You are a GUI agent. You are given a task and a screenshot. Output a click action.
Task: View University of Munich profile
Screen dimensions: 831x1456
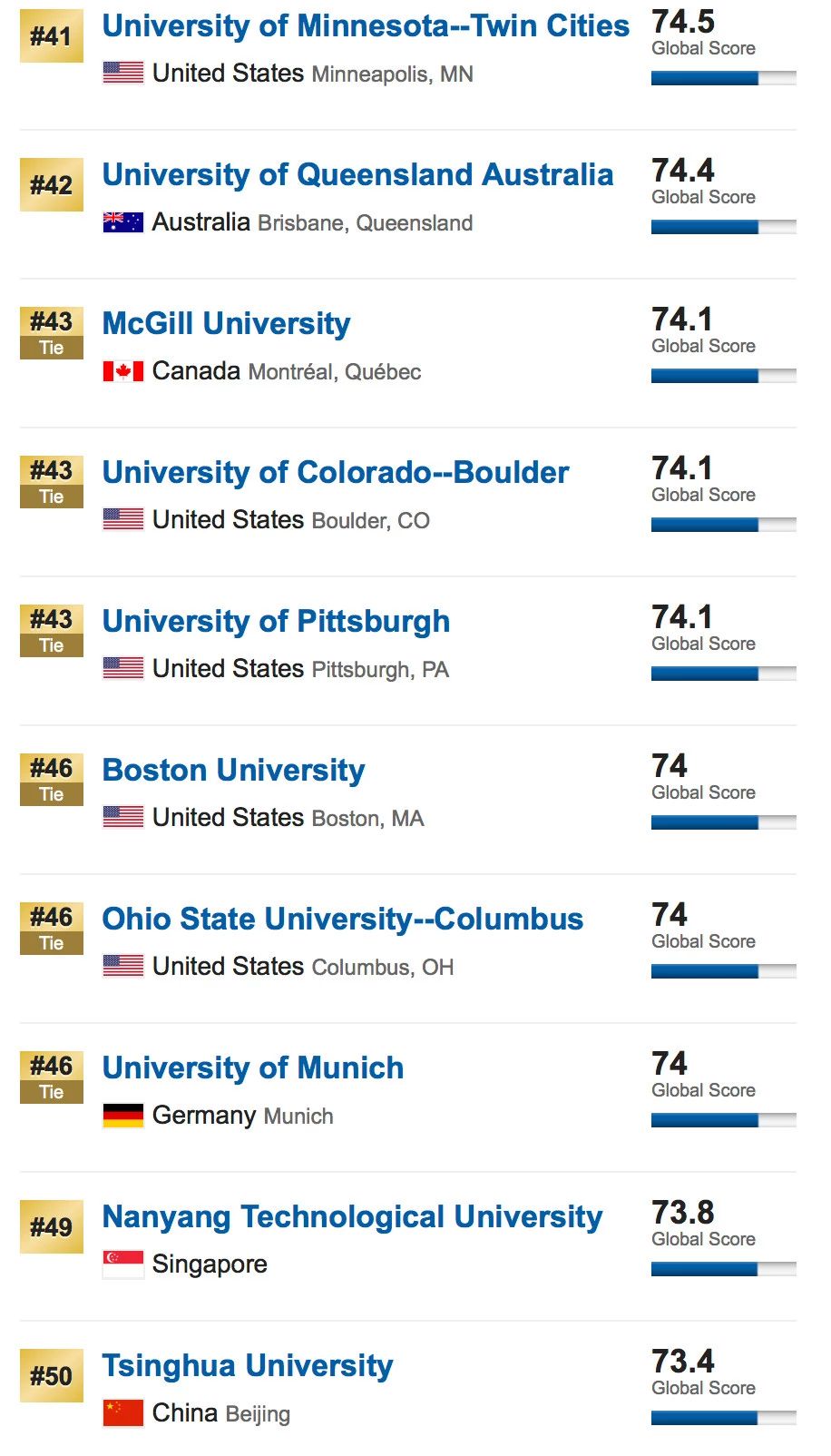252,1068
